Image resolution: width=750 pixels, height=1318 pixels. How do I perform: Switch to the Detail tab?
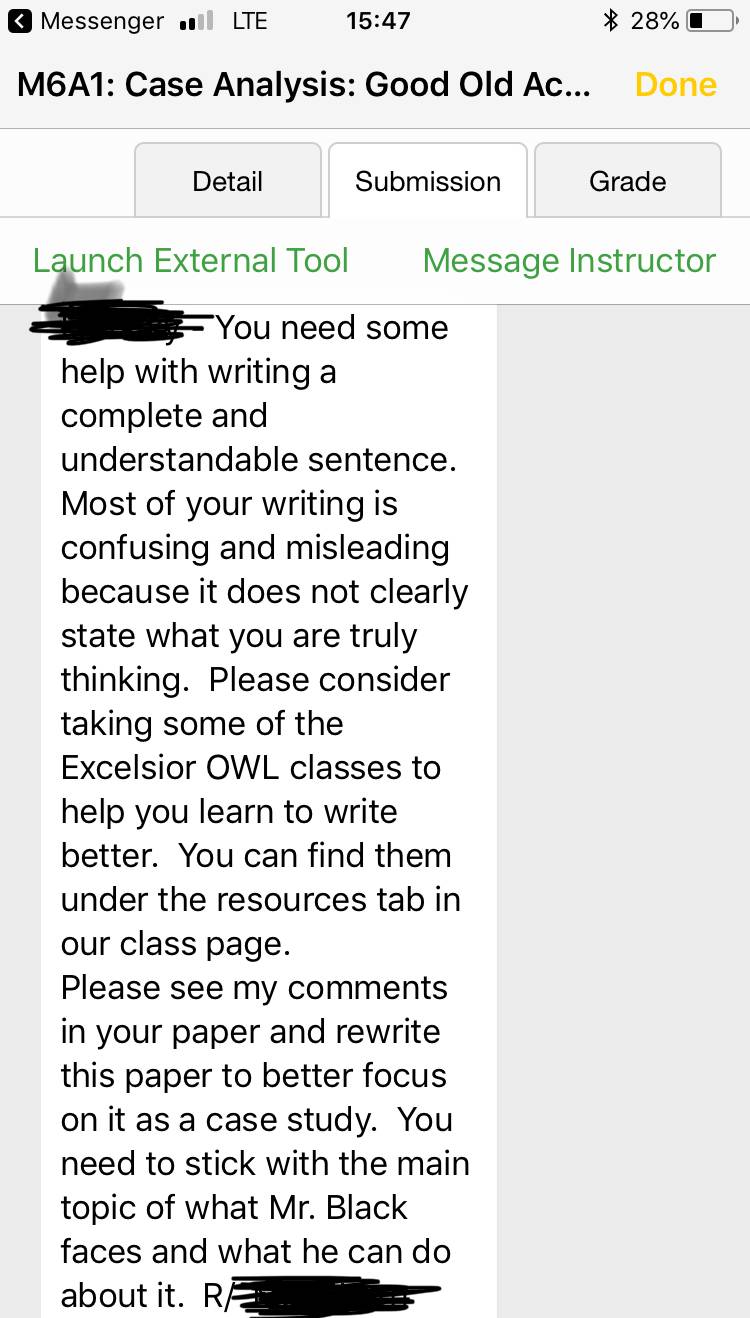tap(228, 181)
